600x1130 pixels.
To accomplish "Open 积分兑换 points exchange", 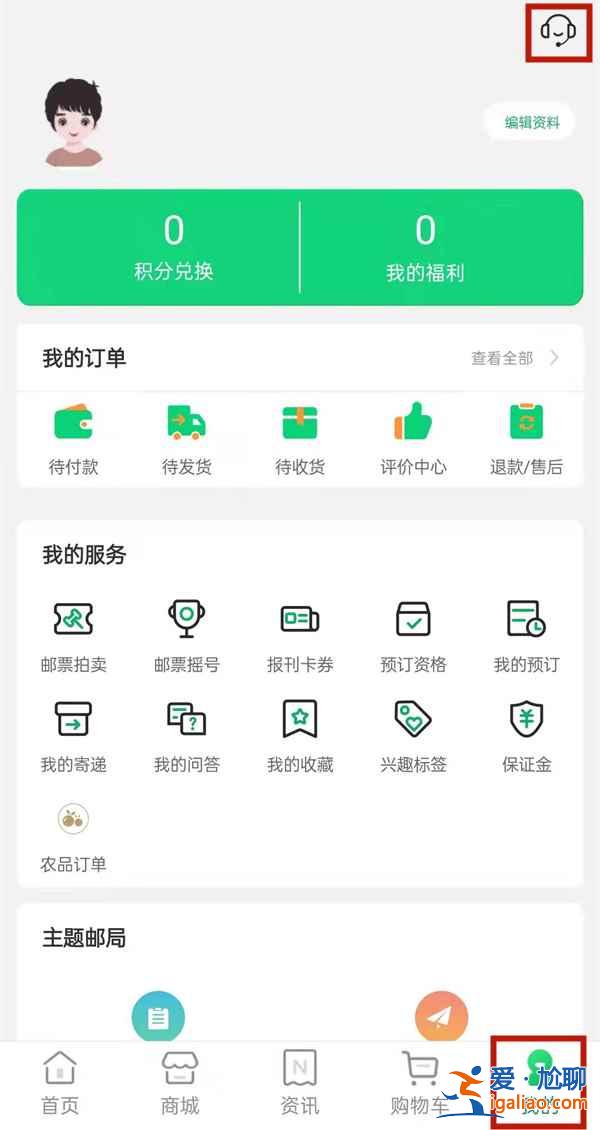I will pos(173,248).
